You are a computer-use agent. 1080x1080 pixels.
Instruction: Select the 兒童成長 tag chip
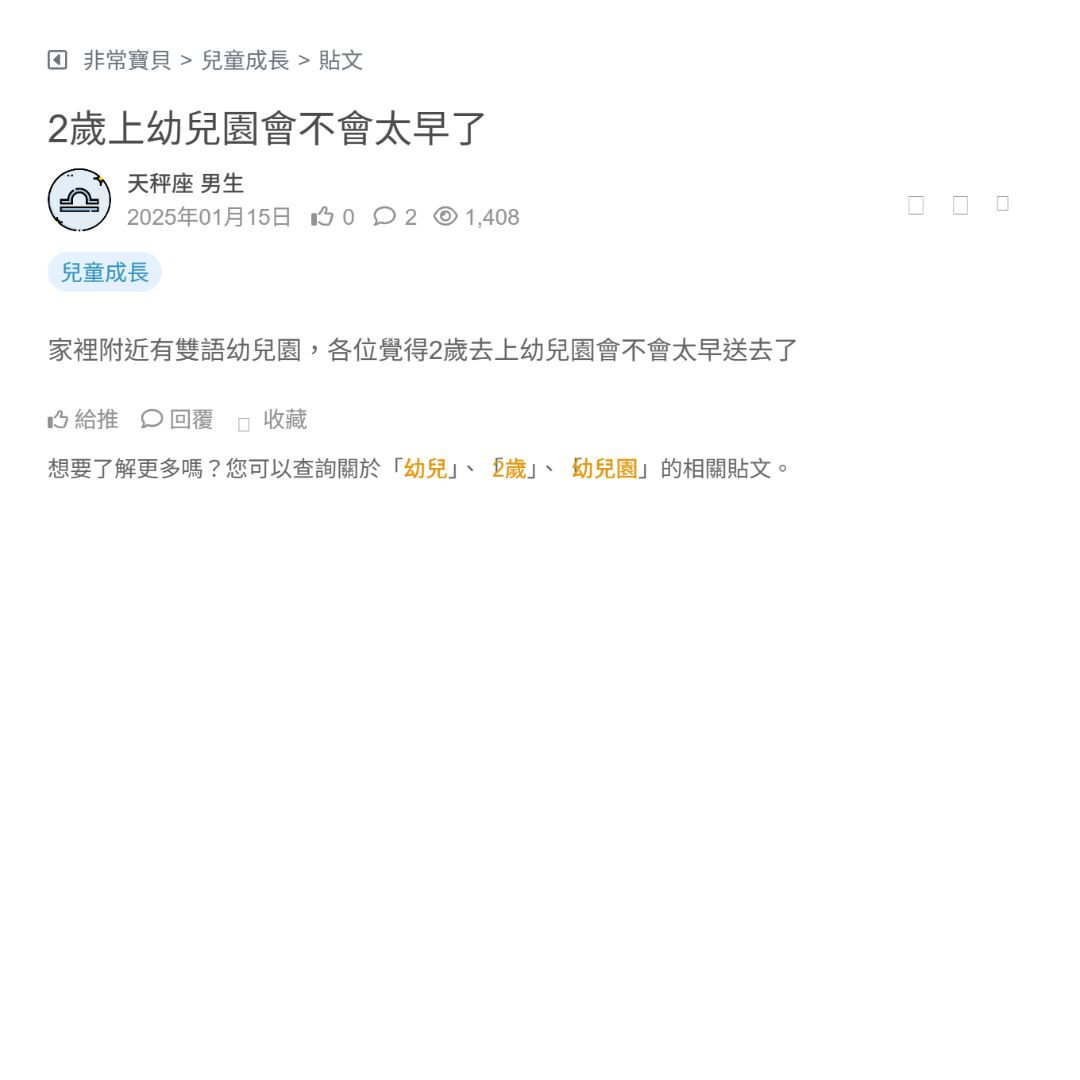(x=104, y=272)
